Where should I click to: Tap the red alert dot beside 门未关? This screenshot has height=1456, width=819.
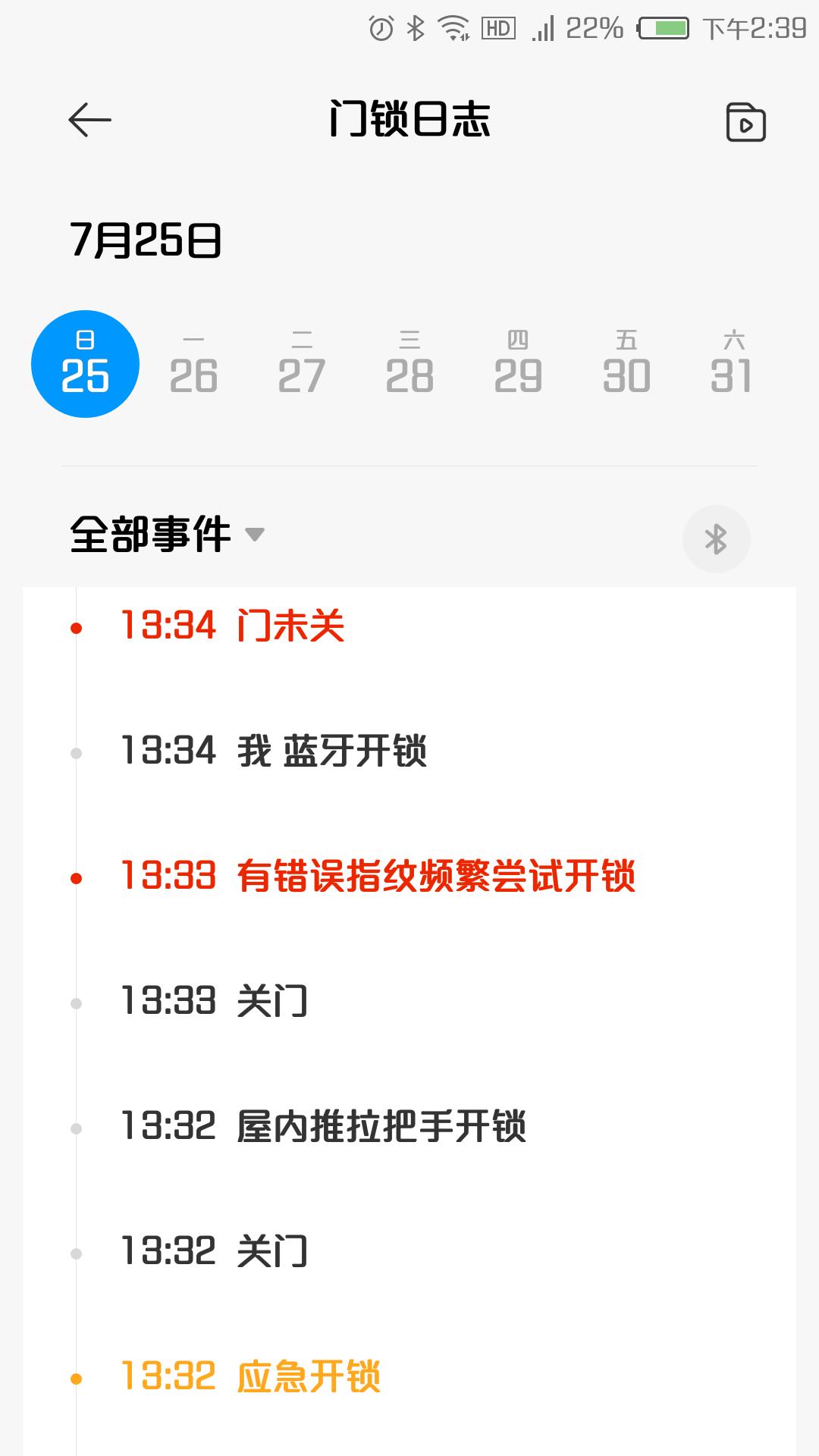(75, 629)
